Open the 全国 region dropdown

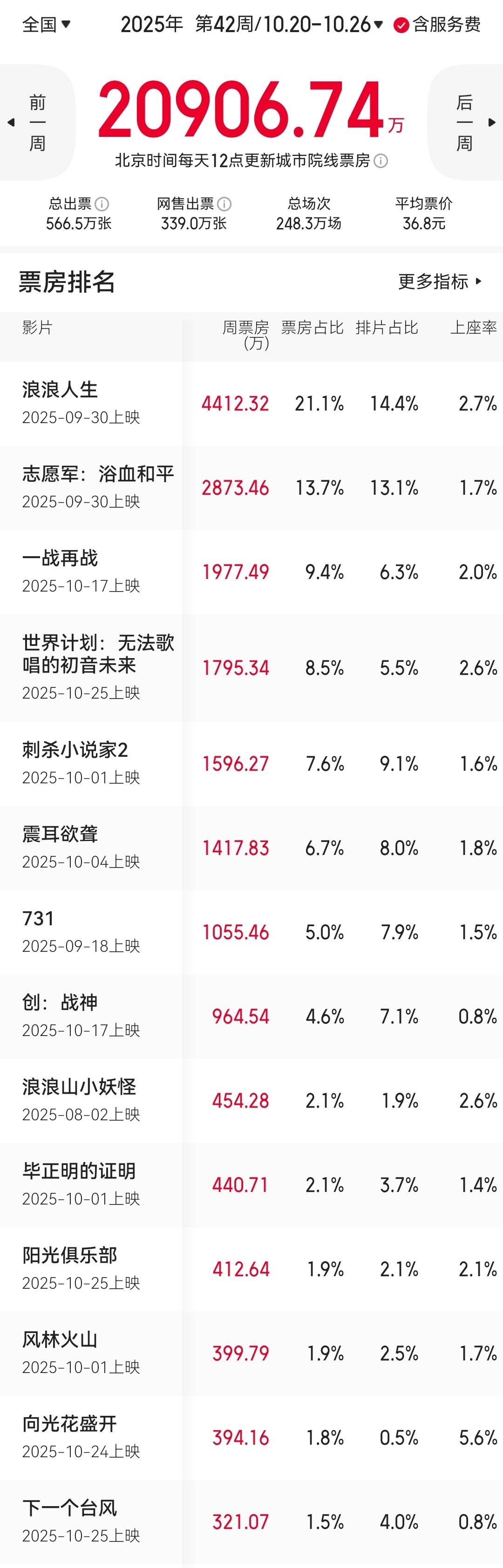46,24
